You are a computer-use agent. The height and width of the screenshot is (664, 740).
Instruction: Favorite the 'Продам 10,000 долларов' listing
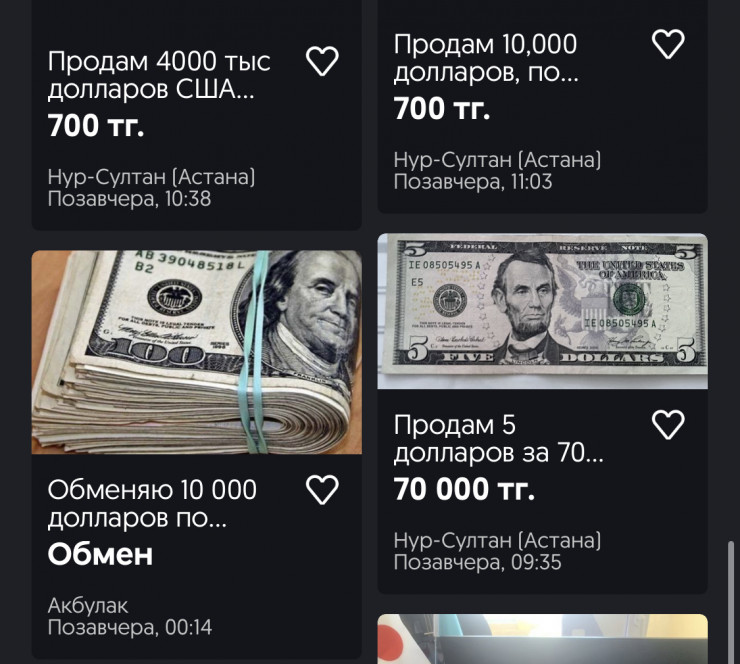click(668, 44)
